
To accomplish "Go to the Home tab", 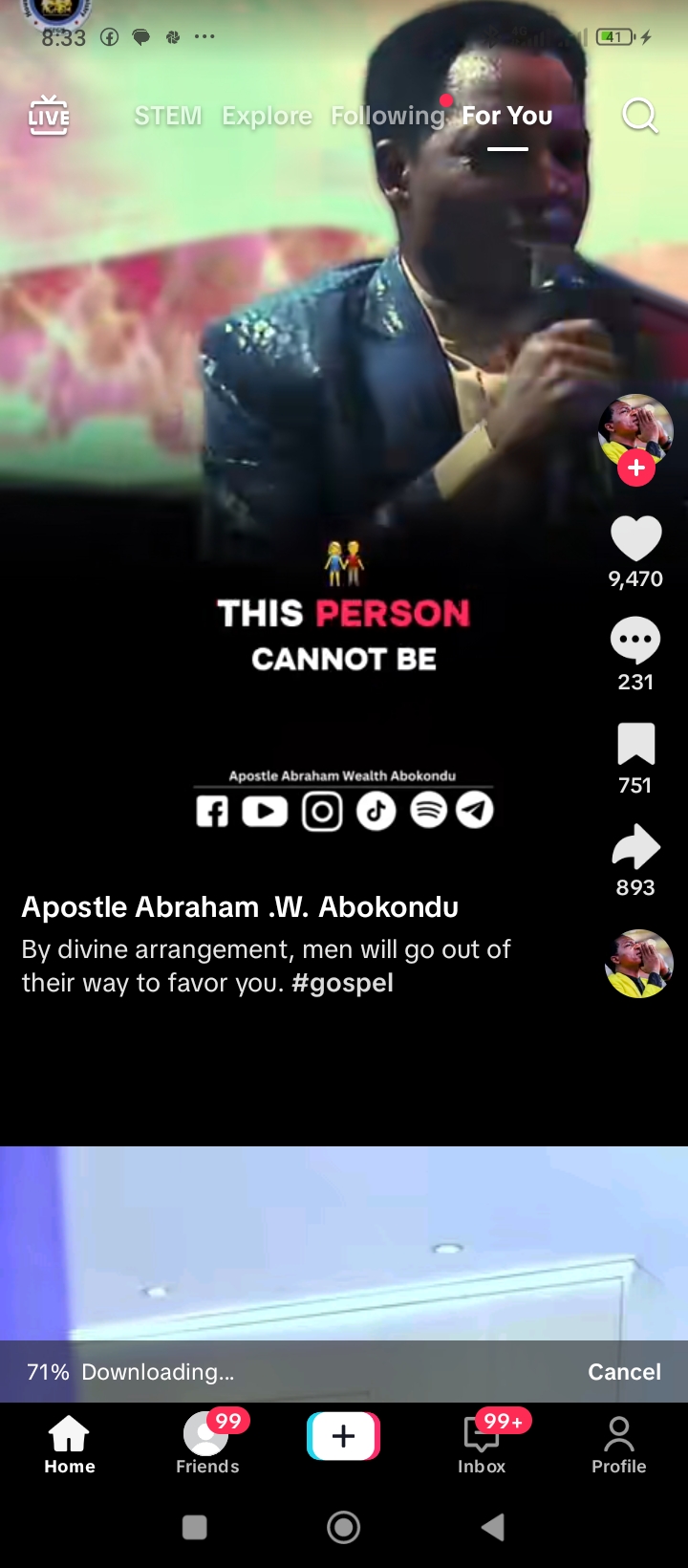I will (70, 1444).
